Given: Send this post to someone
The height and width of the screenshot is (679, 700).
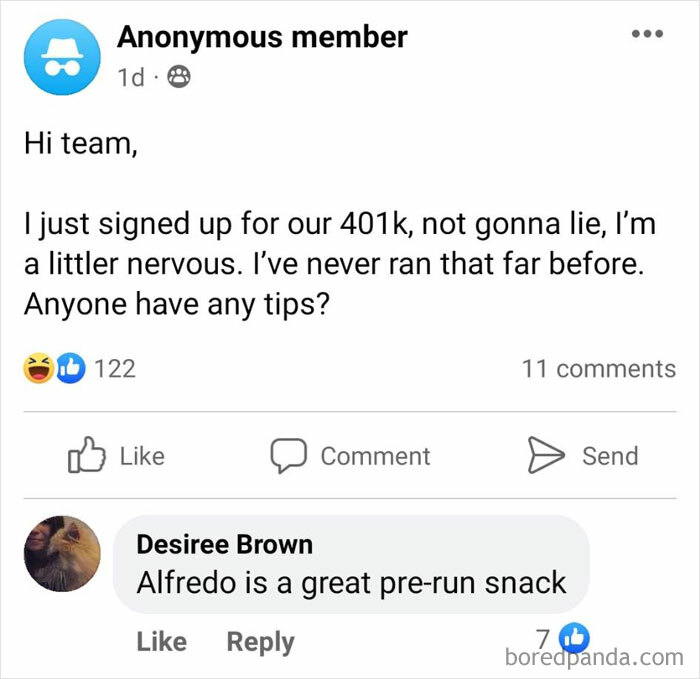Looking at the screenshot, I should [583, 455].
